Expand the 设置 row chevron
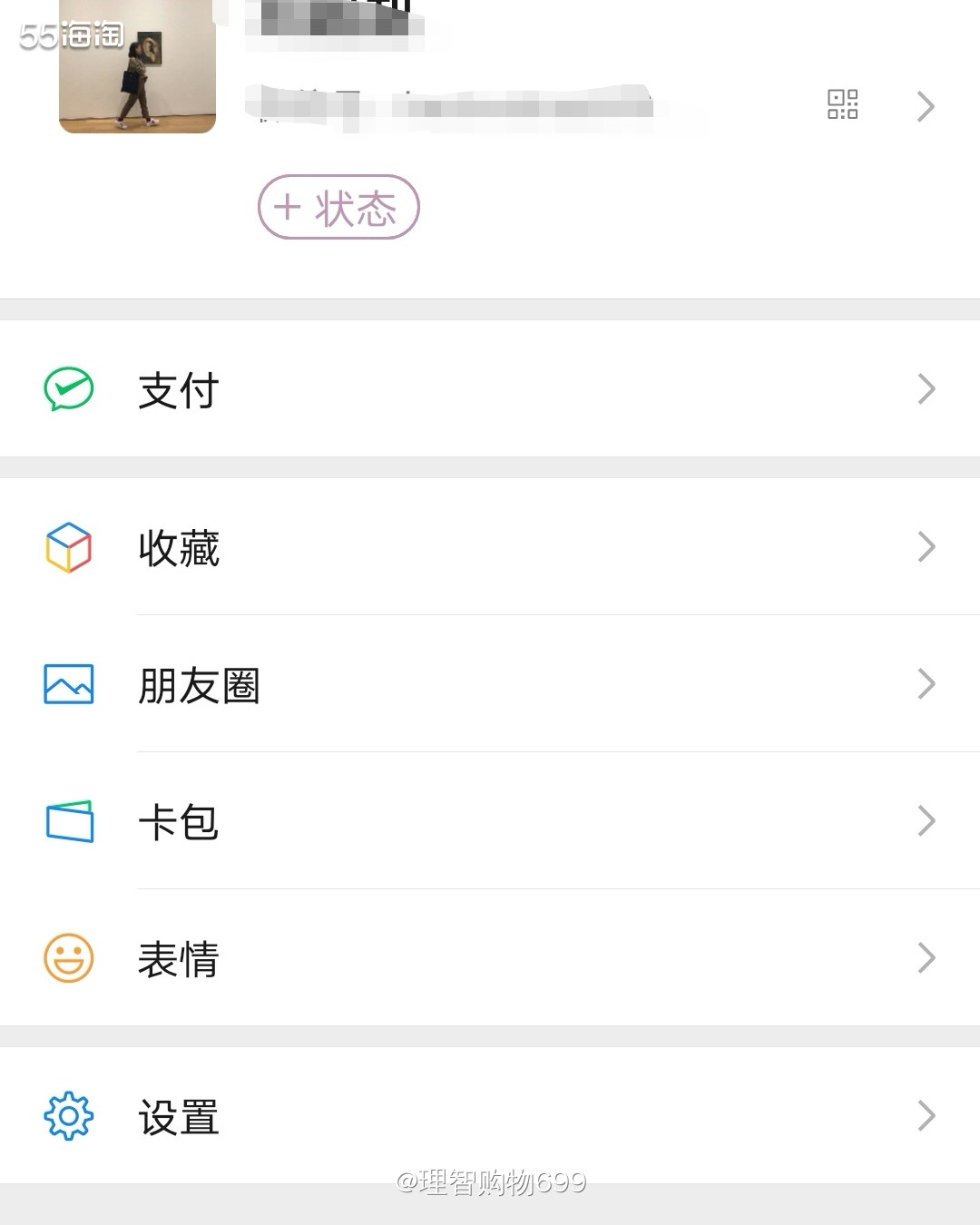Viewport: 980px width, 1225px height. point(926,1115)
